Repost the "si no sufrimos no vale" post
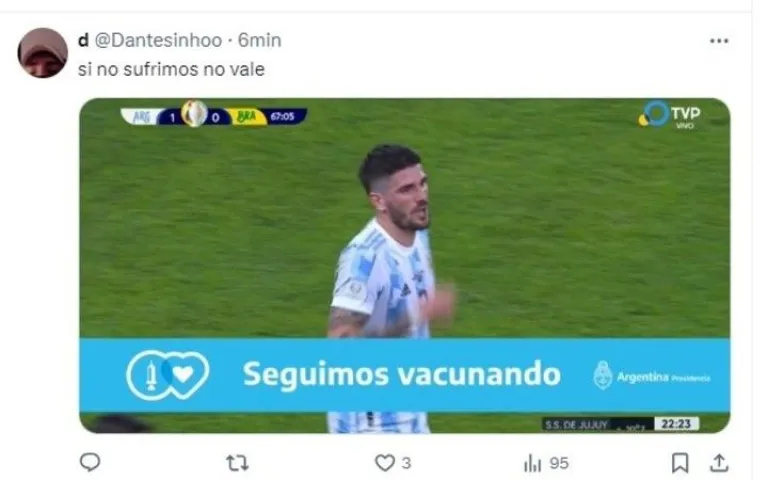768x480 pixels. click(237, 462)
